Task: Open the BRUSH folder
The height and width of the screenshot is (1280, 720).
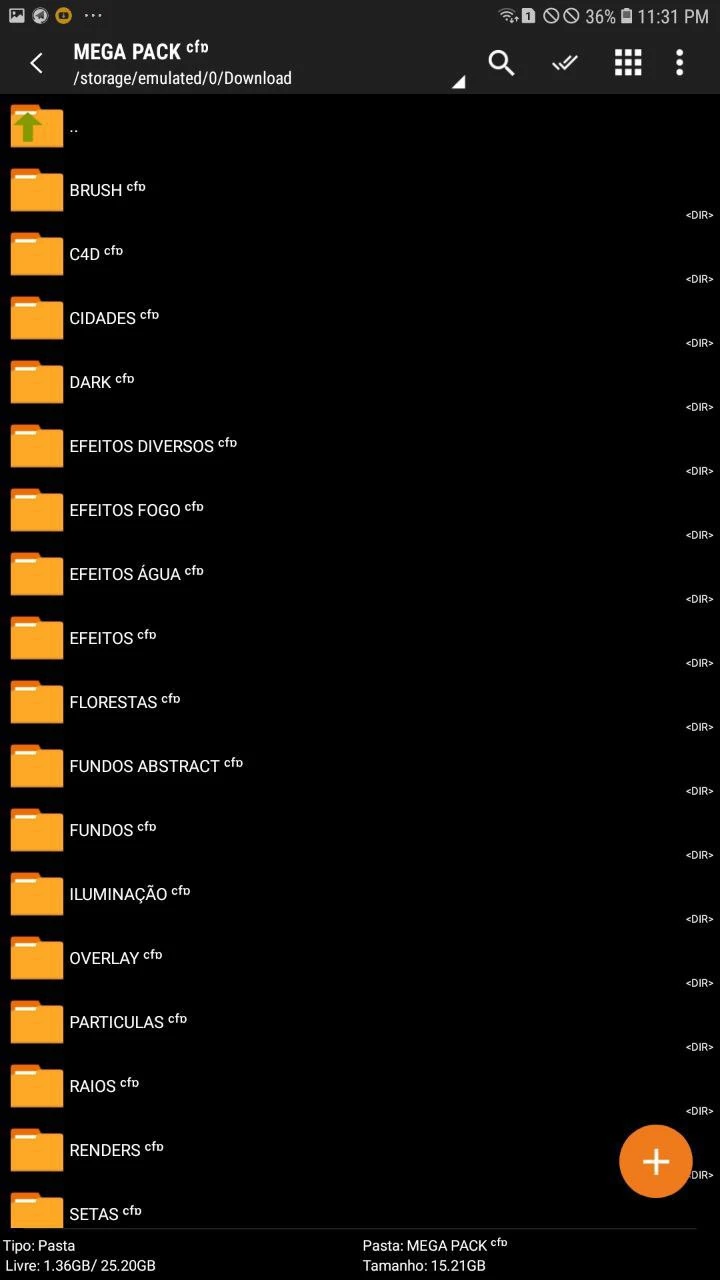Action: tap(96, 190)
